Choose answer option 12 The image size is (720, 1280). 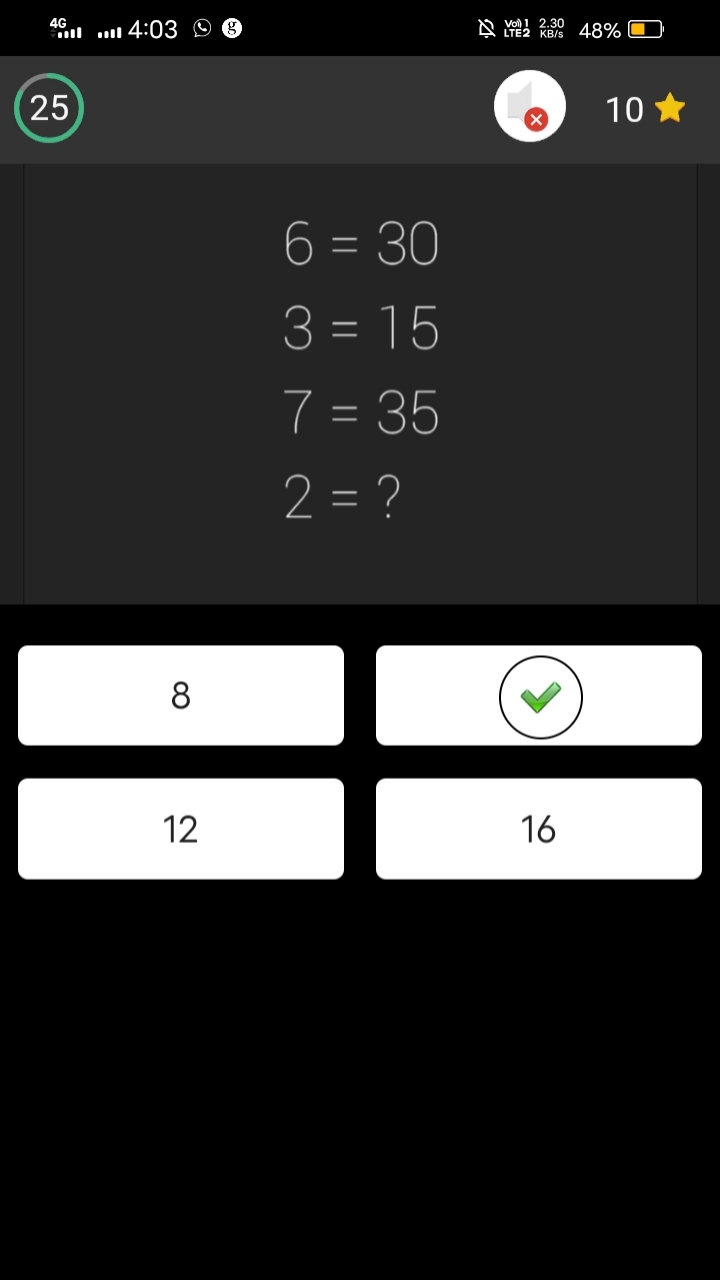(181, 828)
